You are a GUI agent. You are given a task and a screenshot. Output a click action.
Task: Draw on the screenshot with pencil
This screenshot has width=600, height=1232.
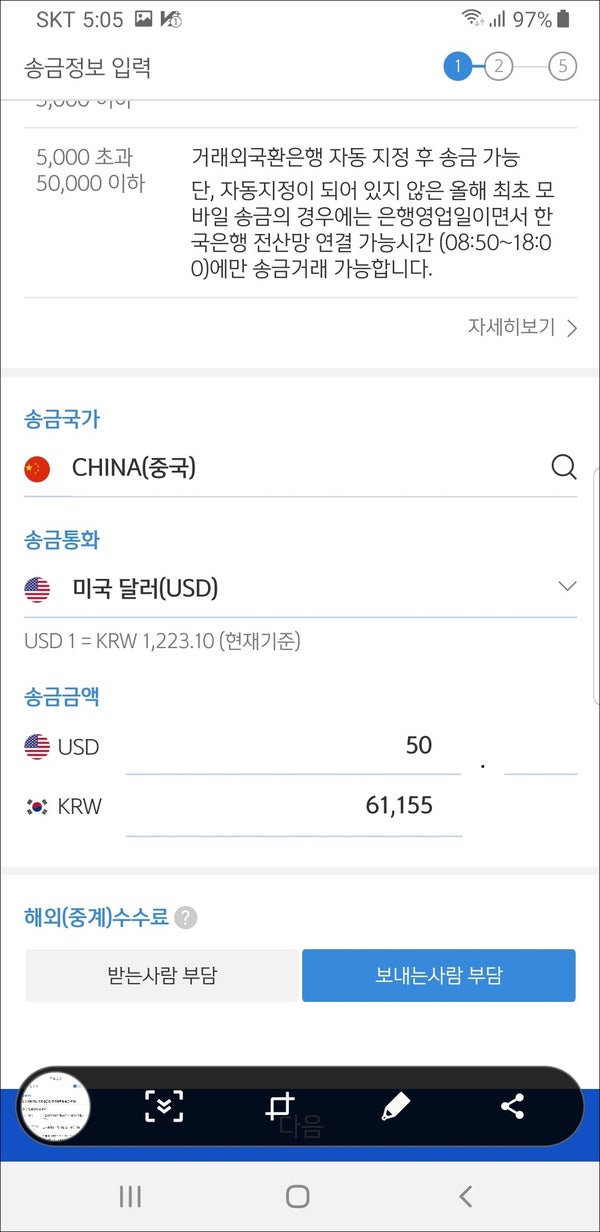point(395,1106)
